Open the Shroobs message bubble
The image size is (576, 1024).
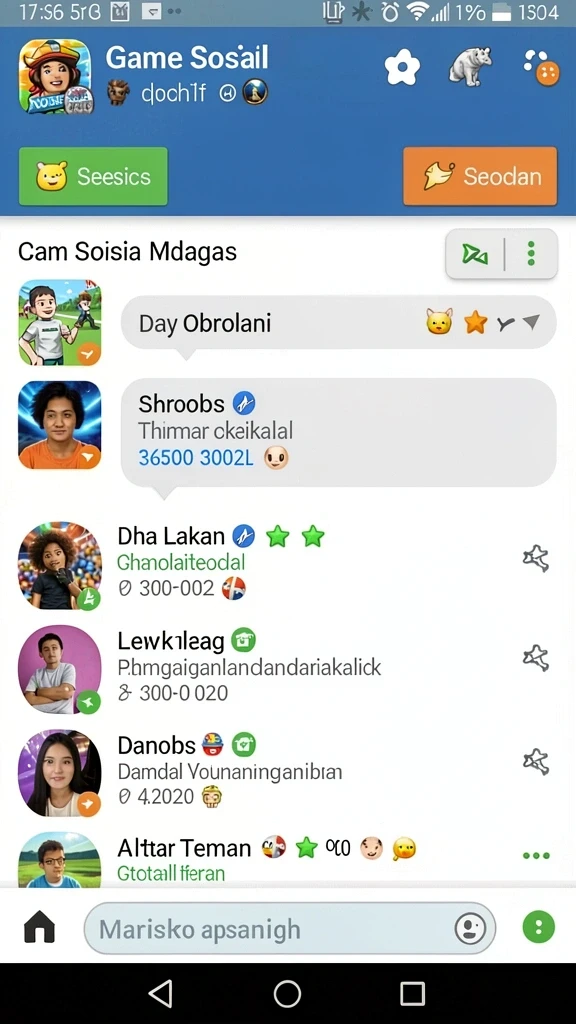coord(338,432)
